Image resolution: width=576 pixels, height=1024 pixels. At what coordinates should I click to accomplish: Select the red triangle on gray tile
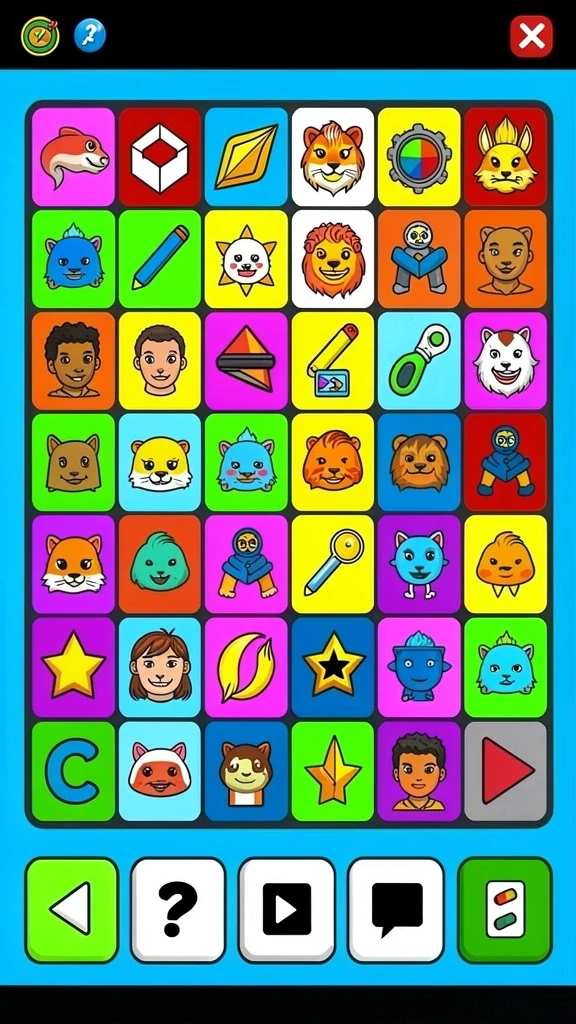[505, 771]
